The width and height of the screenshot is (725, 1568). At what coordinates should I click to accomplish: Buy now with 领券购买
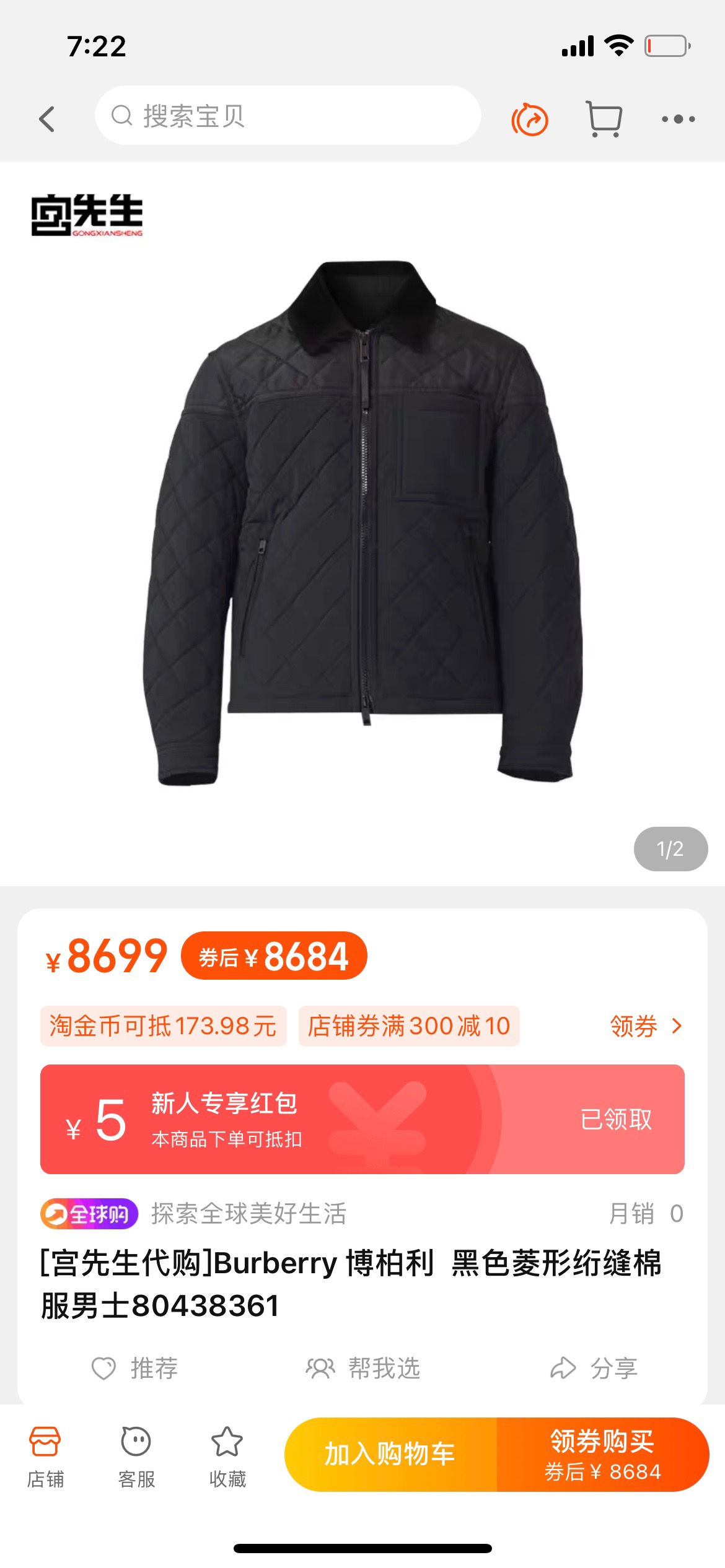pyautogui.click(x=602, y=1454)
